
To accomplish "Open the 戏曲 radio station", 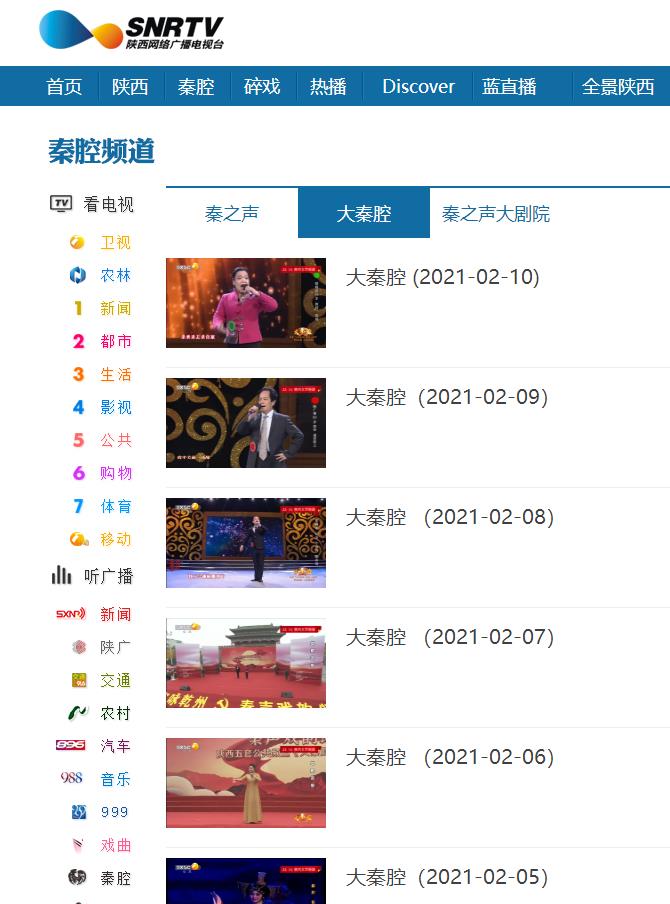I will [x=115, y=846].
